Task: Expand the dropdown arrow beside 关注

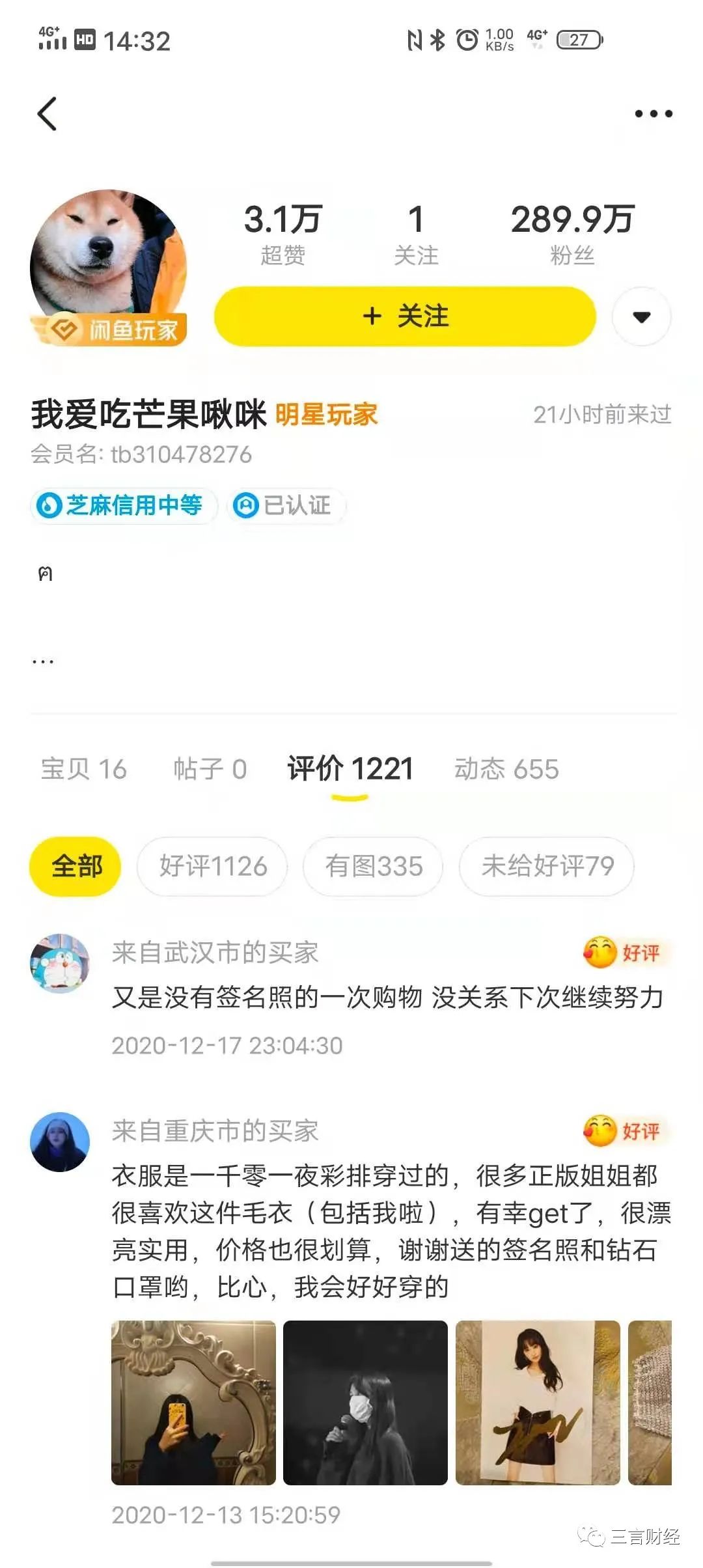Action: (x=641, y=317)
